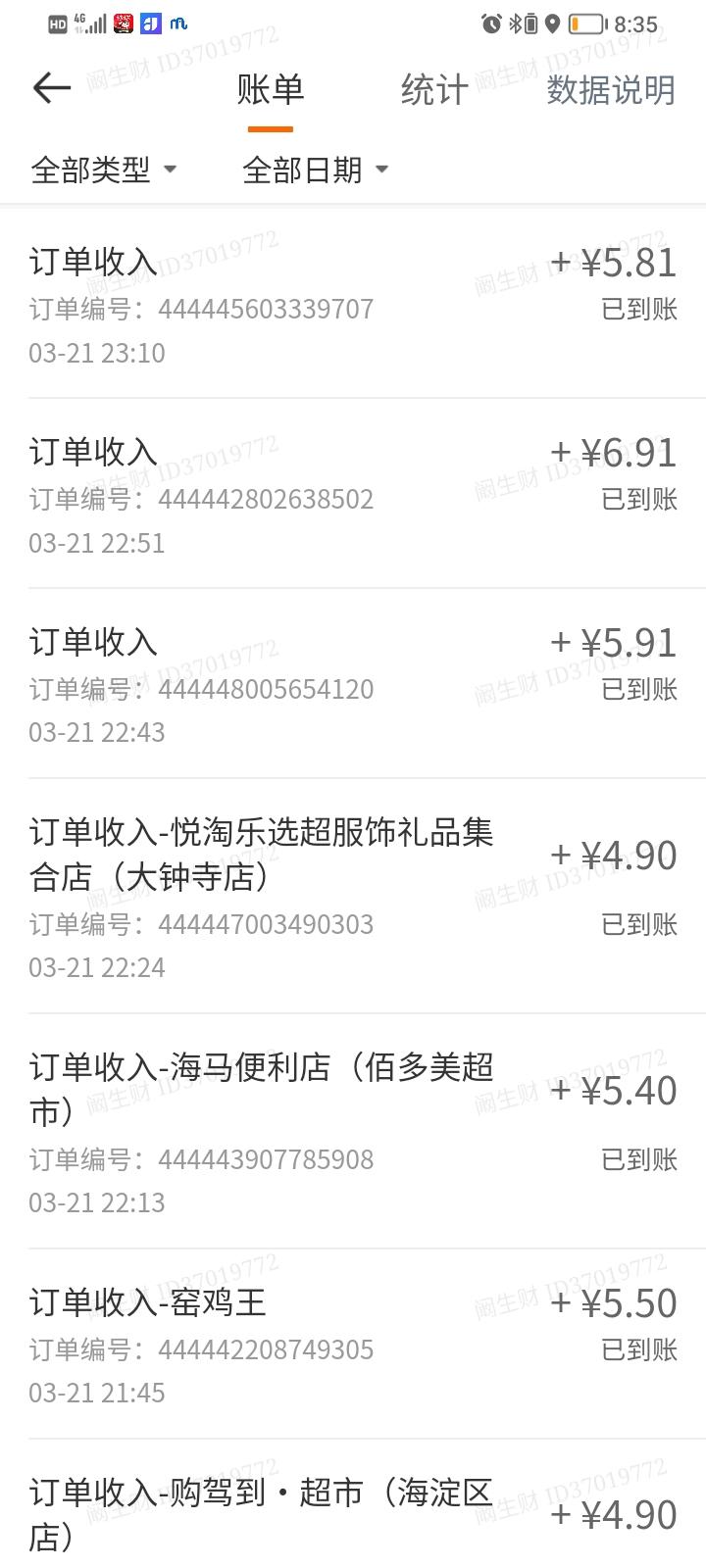Tap the red app notification icon
Viewport: 706px width, 1568px height.
click(122, 22)
